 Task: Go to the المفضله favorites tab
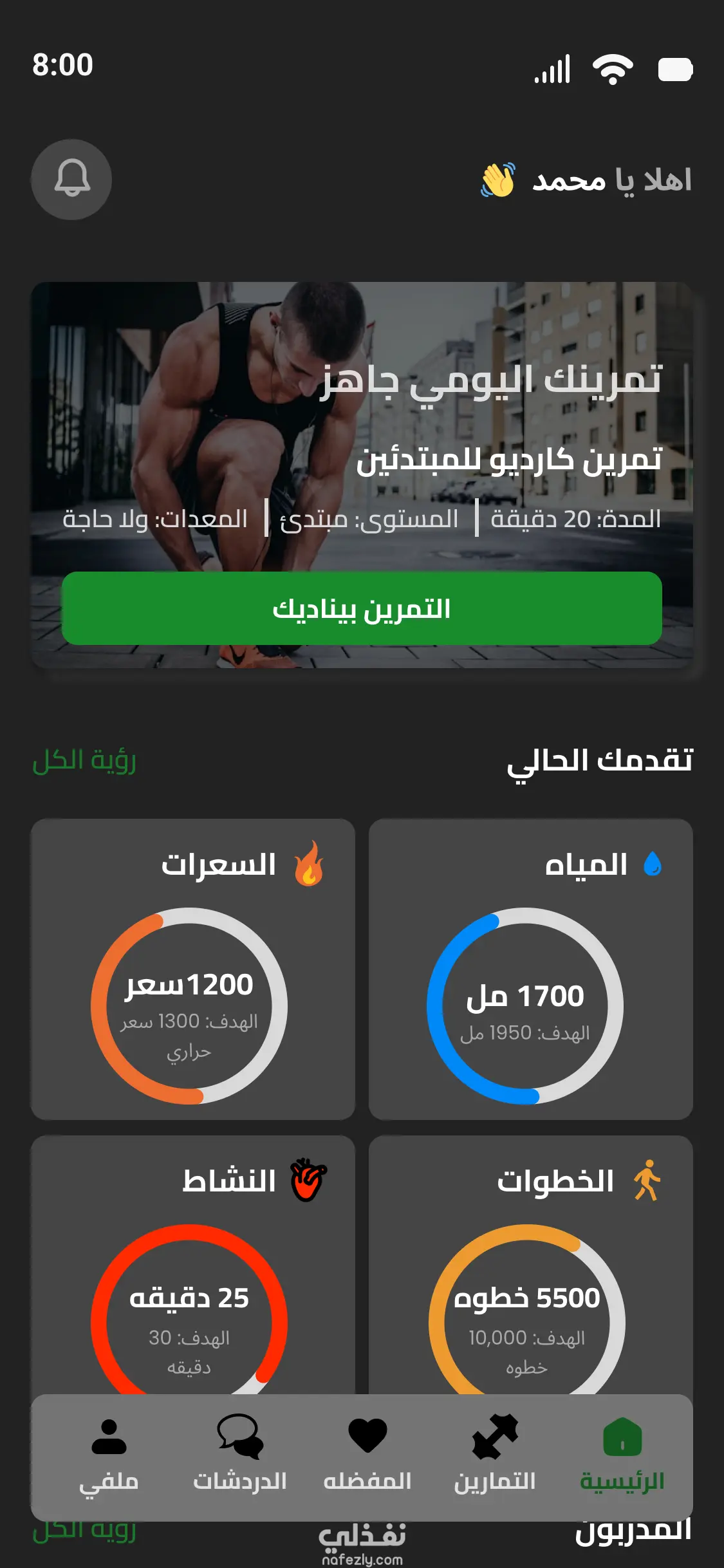[x=367, y=1457]
